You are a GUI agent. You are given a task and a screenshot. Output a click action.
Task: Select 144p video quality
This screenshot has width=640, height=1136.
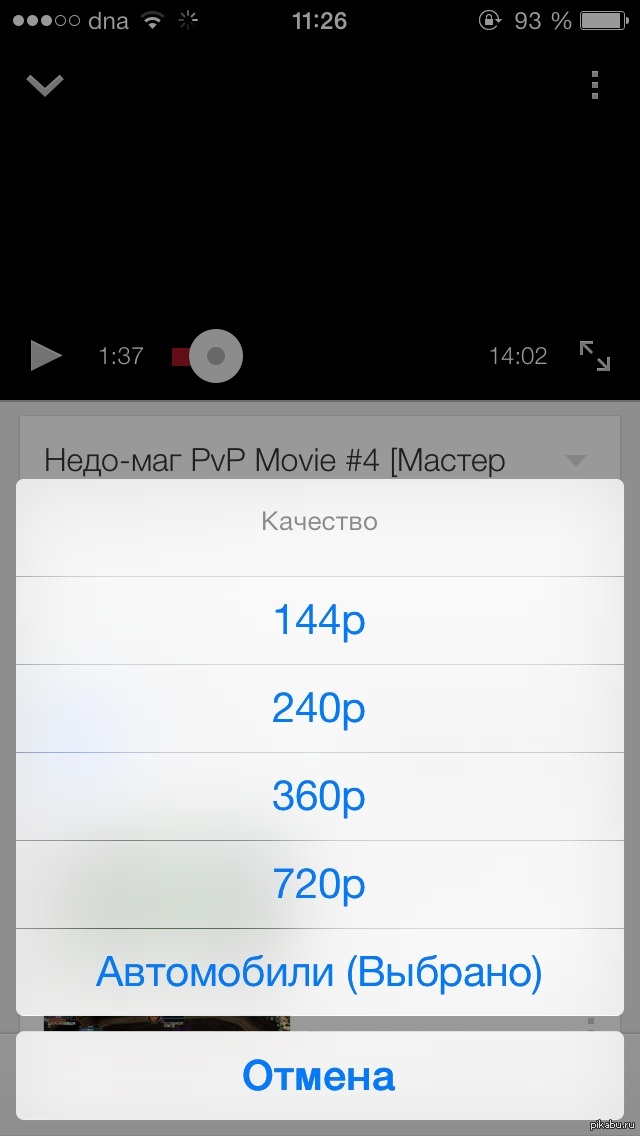(x=319, y=621)
